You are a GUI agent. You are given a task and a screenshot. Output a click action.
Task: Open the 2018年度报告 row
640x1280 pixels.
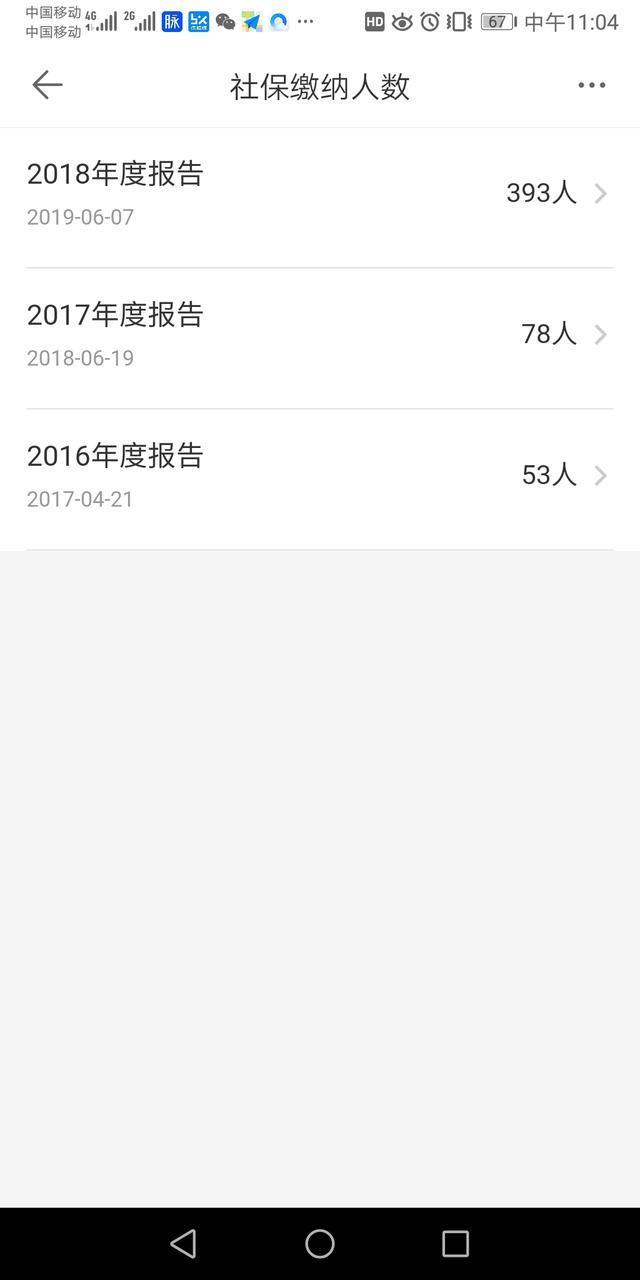pos(320,197)
